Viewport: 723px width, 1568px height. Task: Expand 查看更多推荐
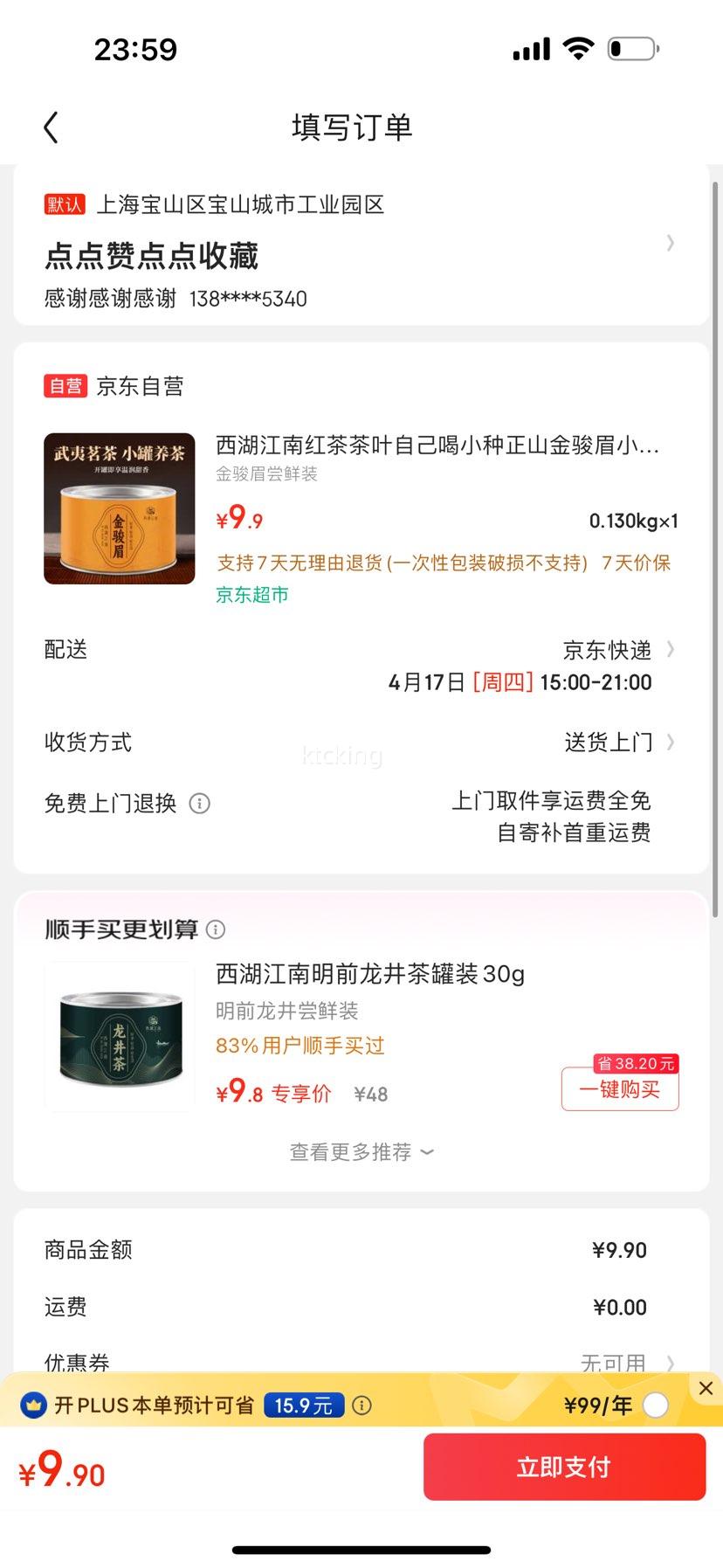point(361,1152)
